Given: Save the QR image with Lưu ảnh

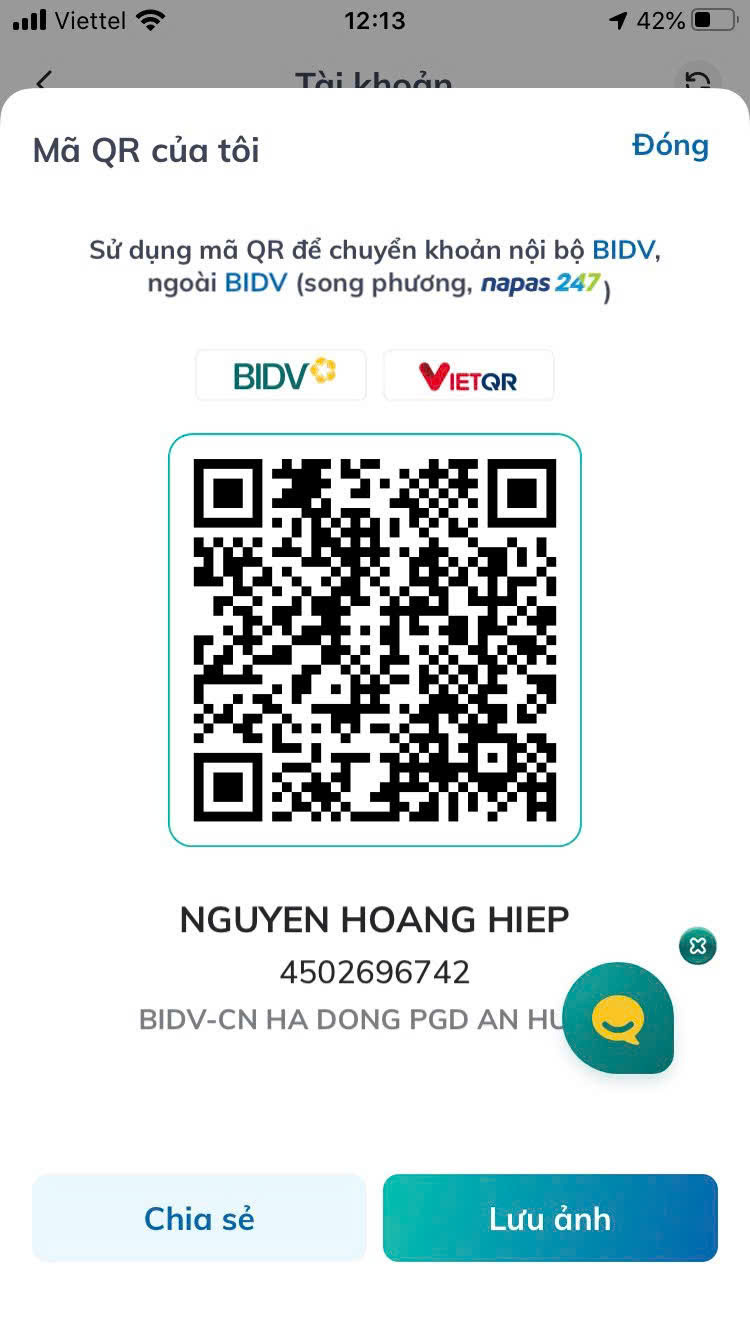Looking at the screenshot, I should [550, 1218].
